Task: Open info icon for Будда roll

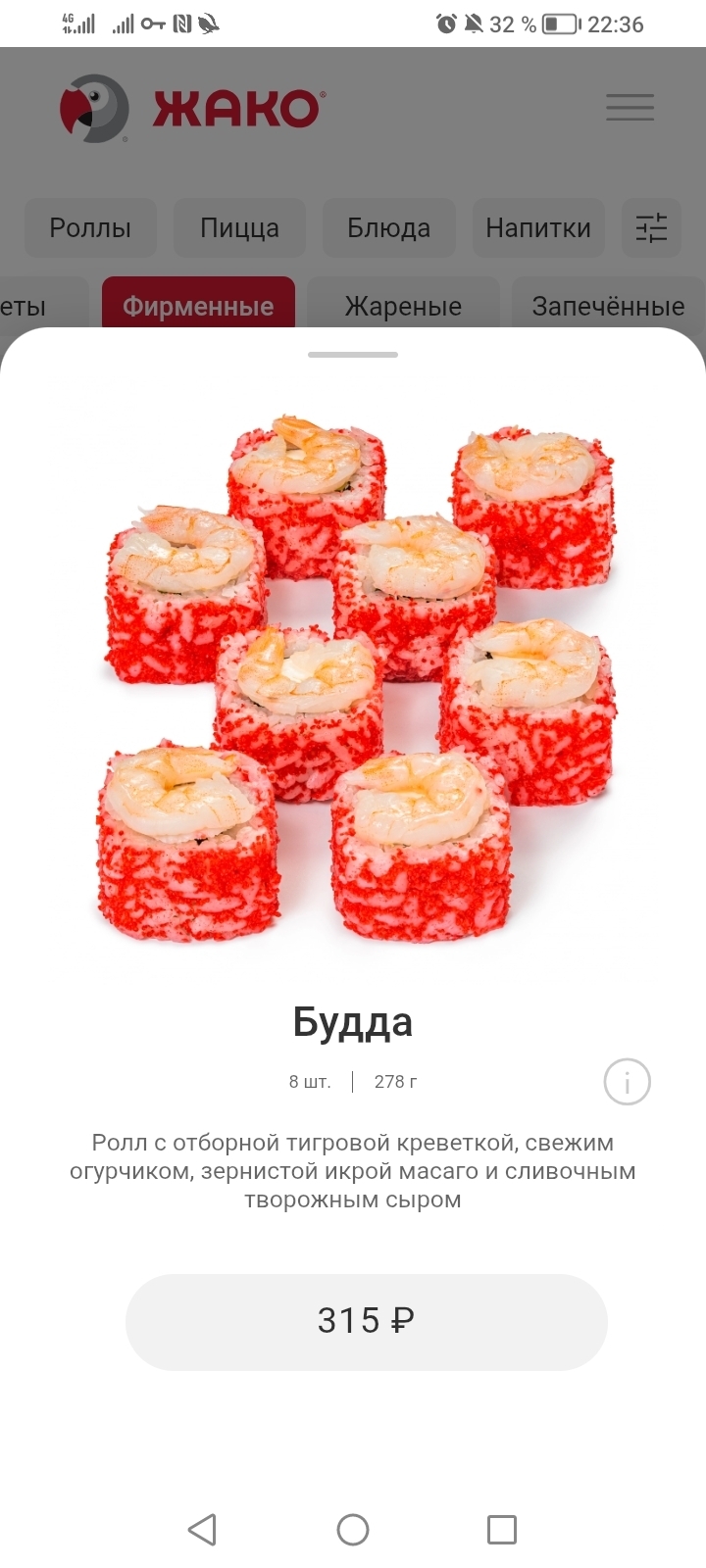Action: [x=627, y=1082]
